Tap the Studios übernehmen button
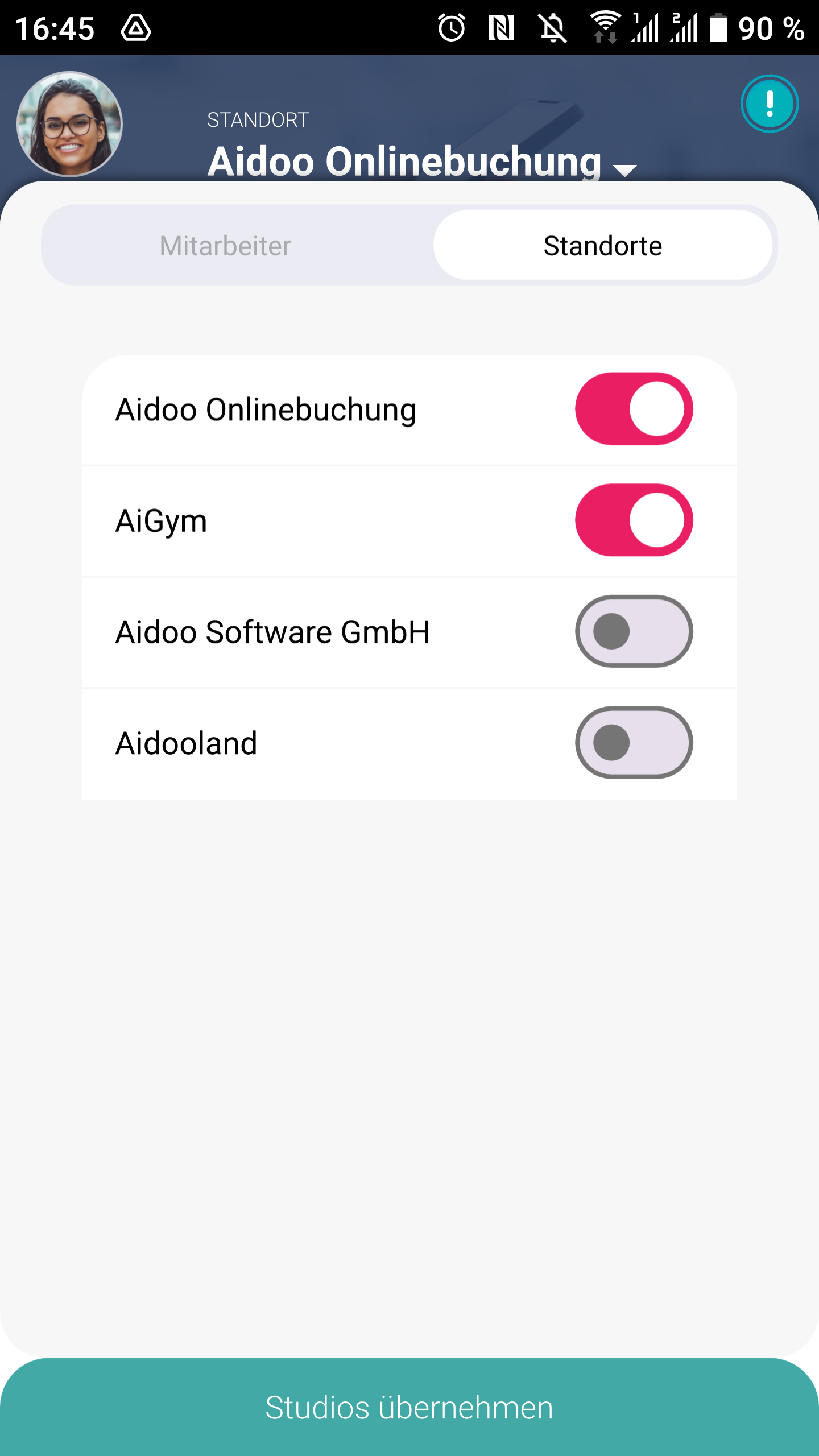This screenshot has width=819, height=1456. click(409, 1407)
